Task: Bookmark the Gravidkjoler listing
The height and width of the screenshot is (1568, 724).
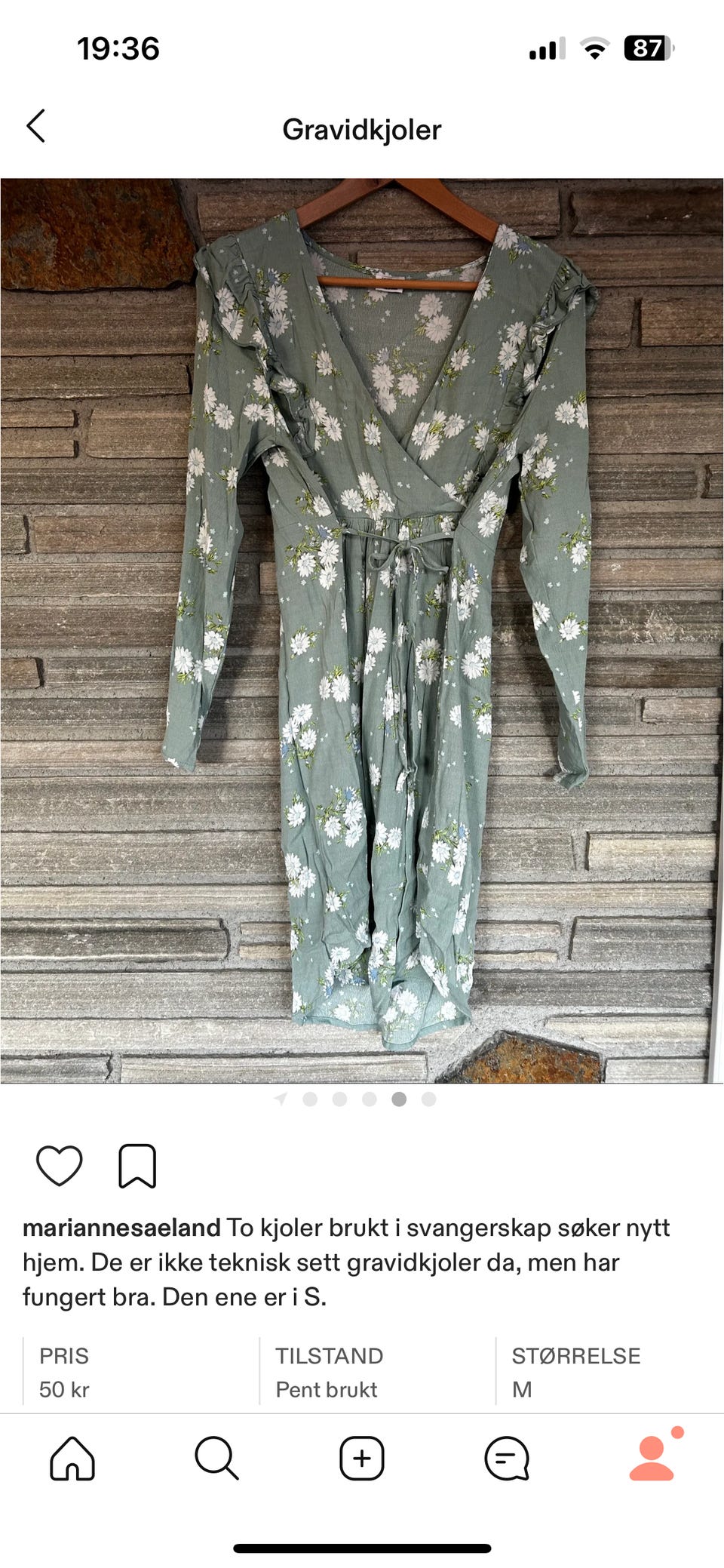Action: [x=137, y=1166]
